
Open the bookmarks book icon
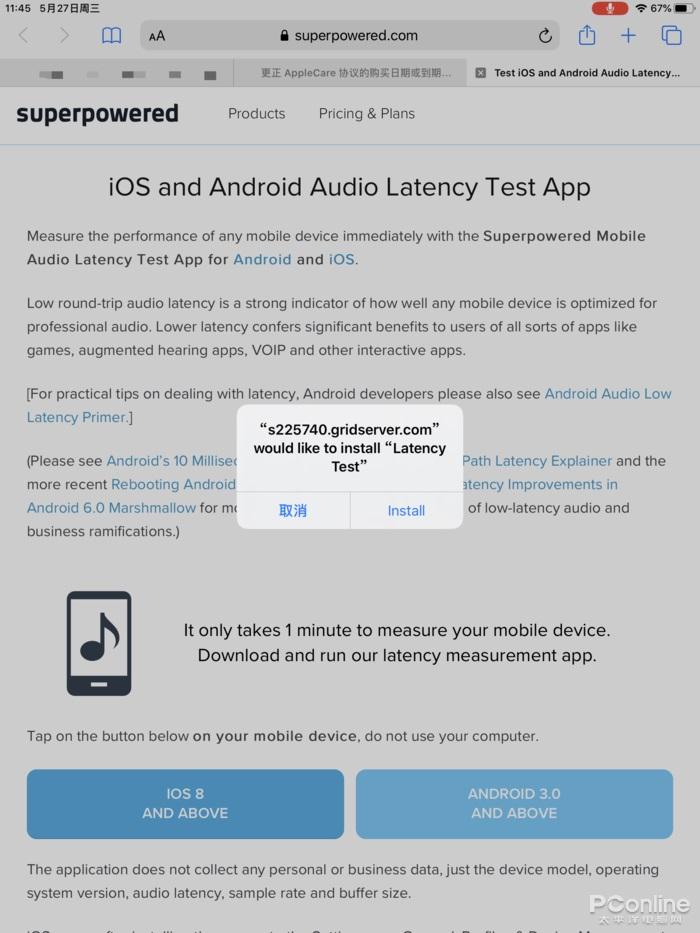click(112, 36)
